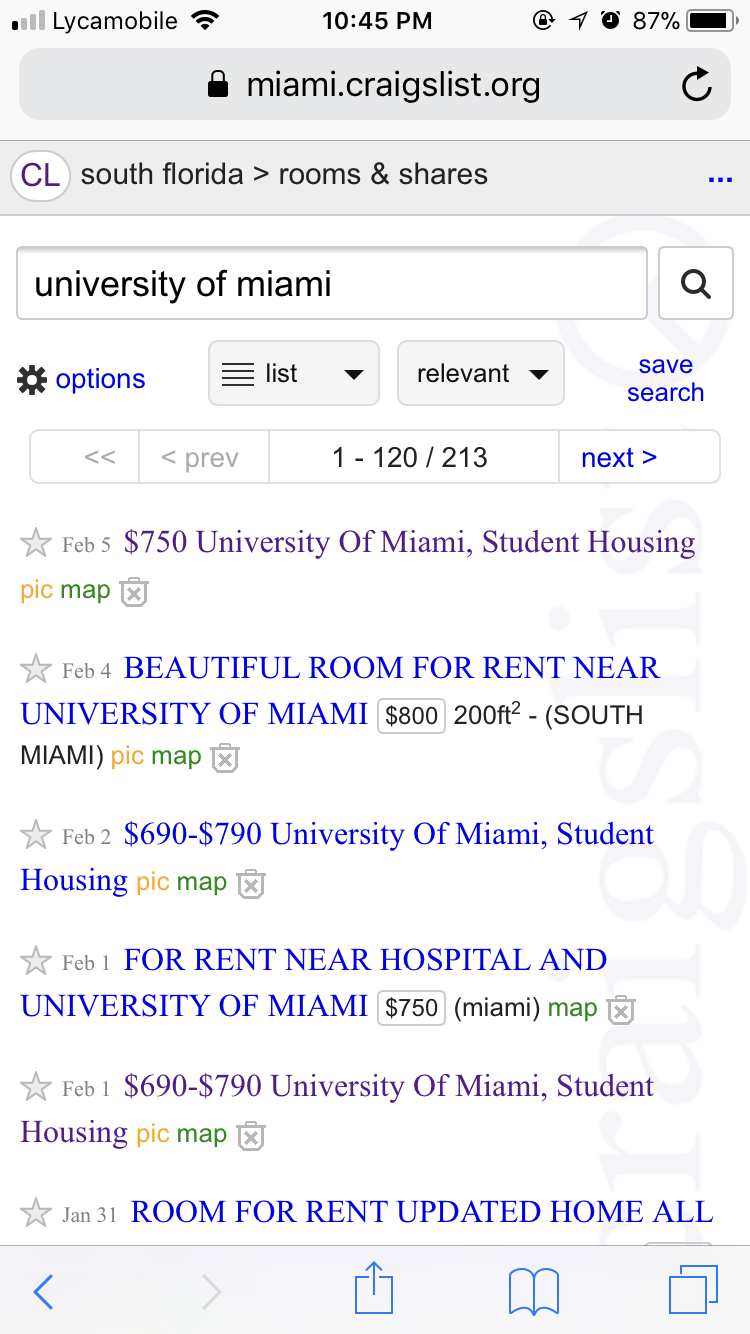Image resolution: width=750 pixels, height=1334 pixels.
Task: Favorite the $750 Student Housing listing star
Action: [x=36, y=543]
